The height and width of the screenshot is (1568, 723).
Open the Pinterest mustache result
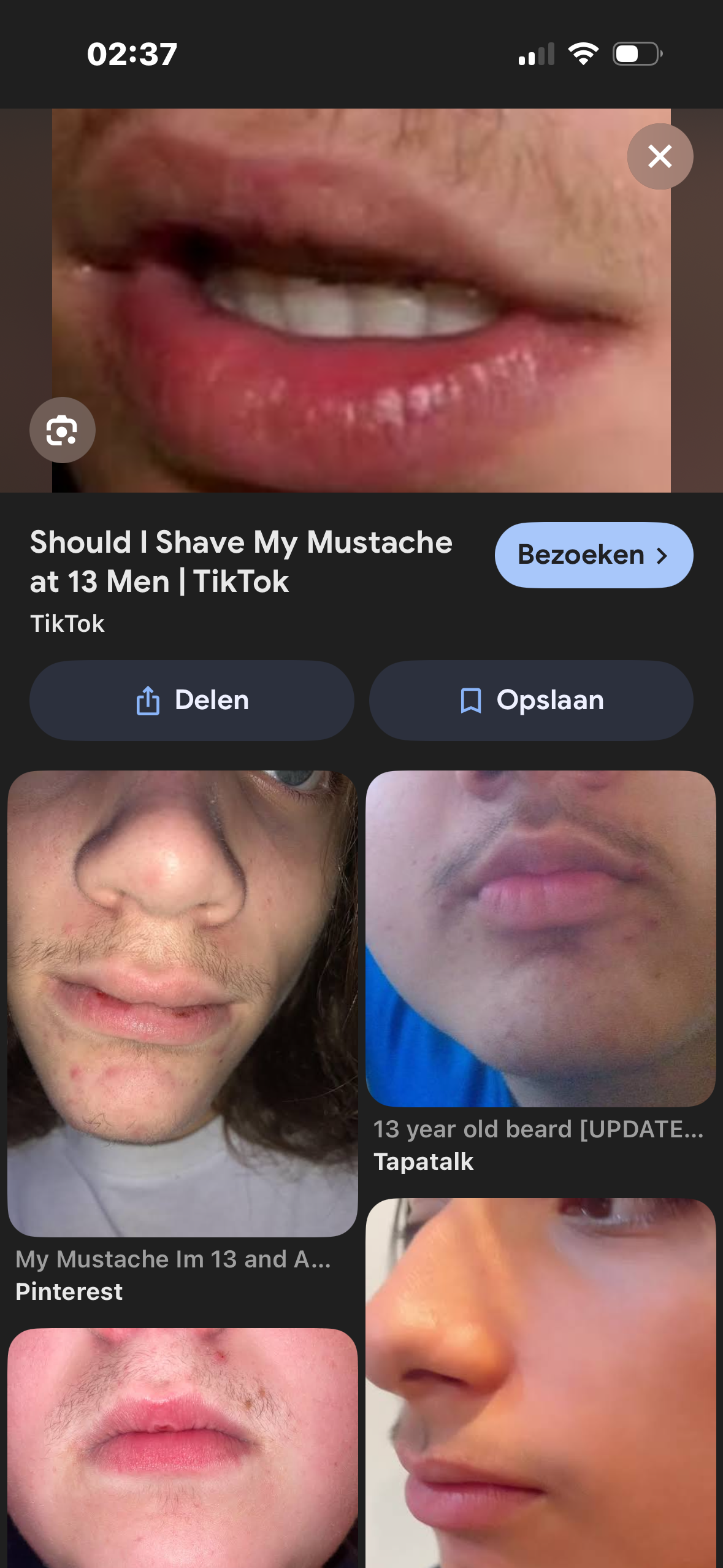tap(182, 1003)
